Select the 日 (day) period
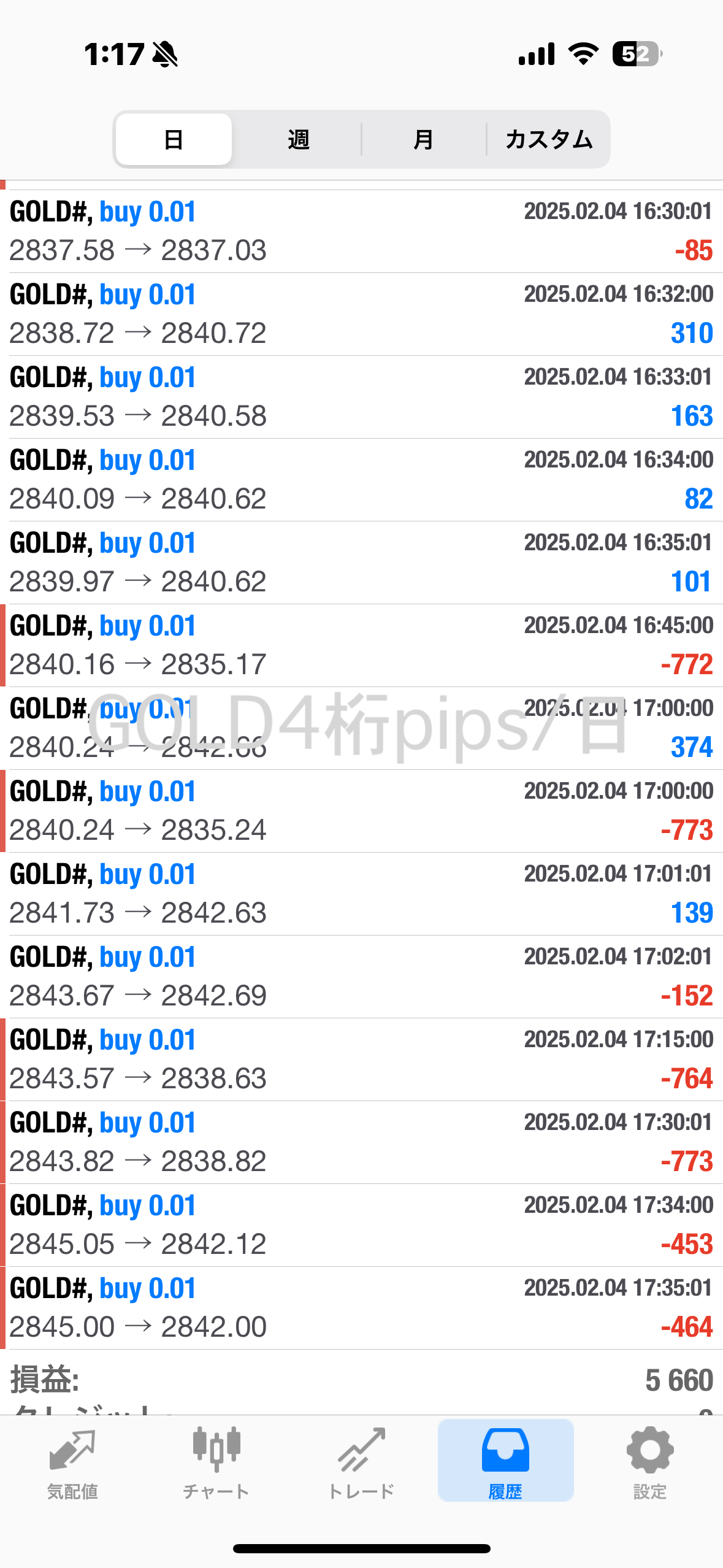723x1568 pixels. (x=174, y=139)
